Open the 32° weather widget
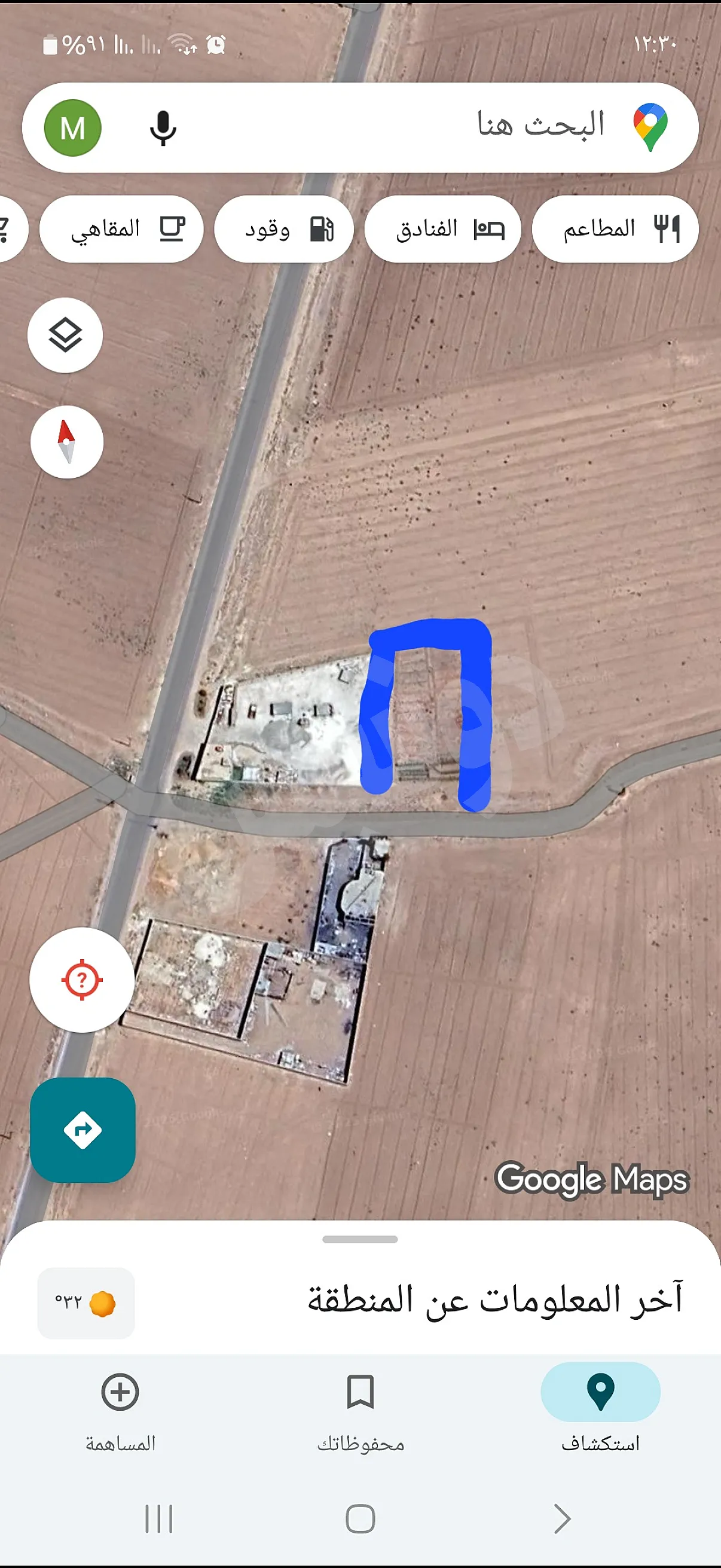Image resolution: width=721 pixels, height=1568 pixels. pyautogui.click(x=85, y=1303)
